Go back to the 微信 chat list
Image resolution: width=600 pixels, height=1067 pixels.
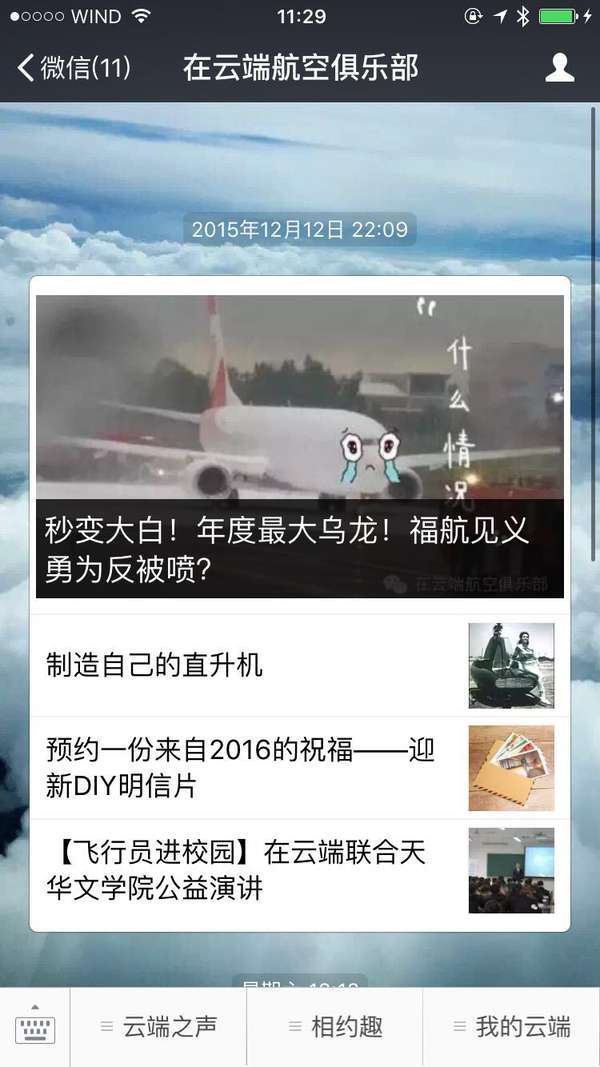pyautogui.click(x=73, y=68)
